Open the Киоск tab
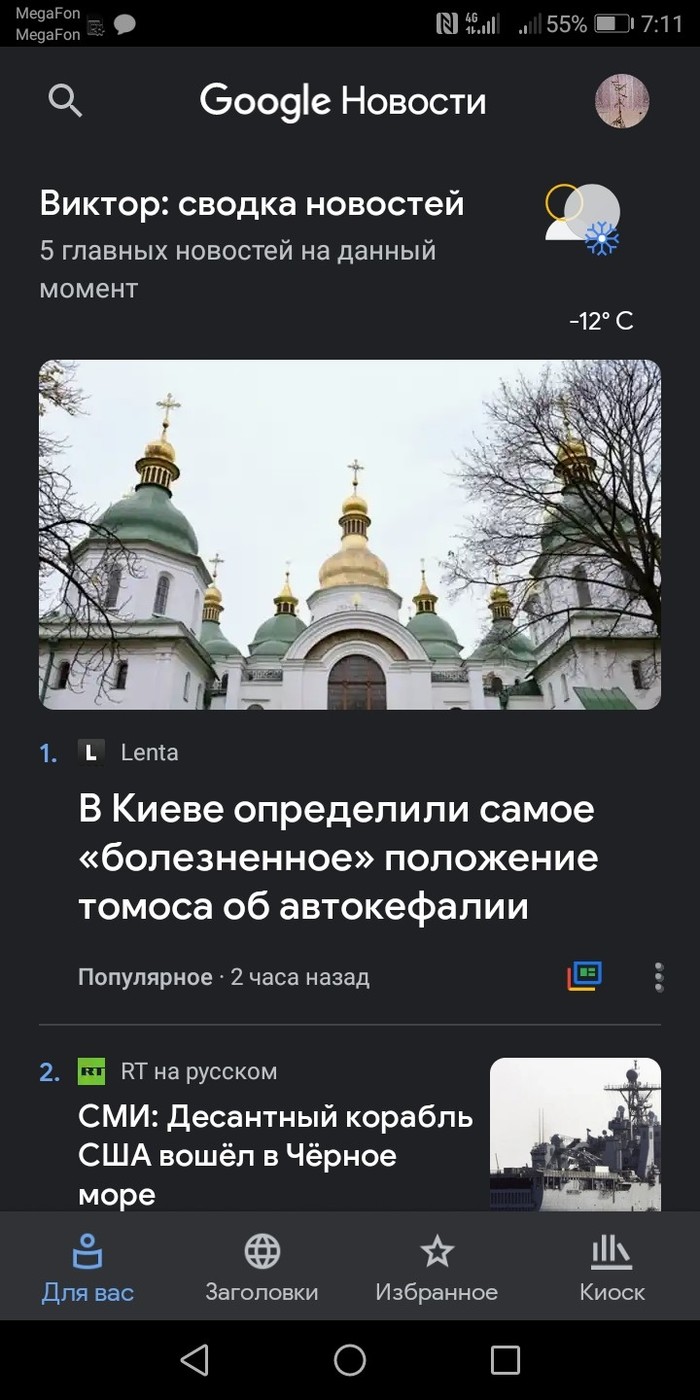 pyautogui.click(x=612, y=1267)
